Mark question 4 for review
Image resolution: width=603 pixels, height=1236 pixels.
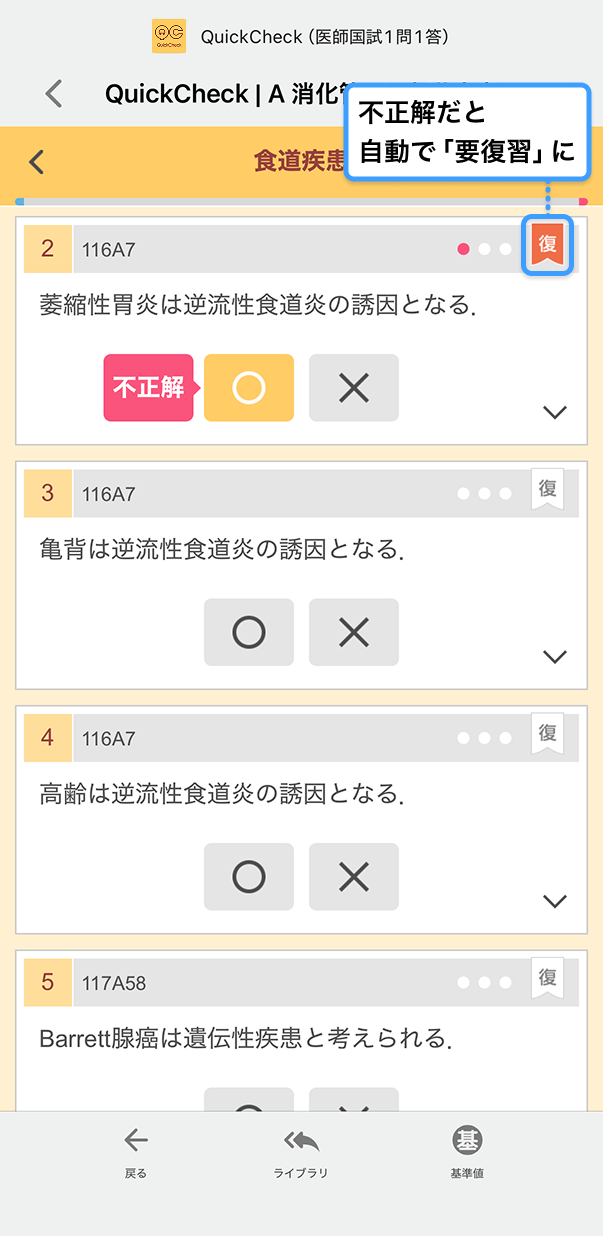tap(547, 734)
